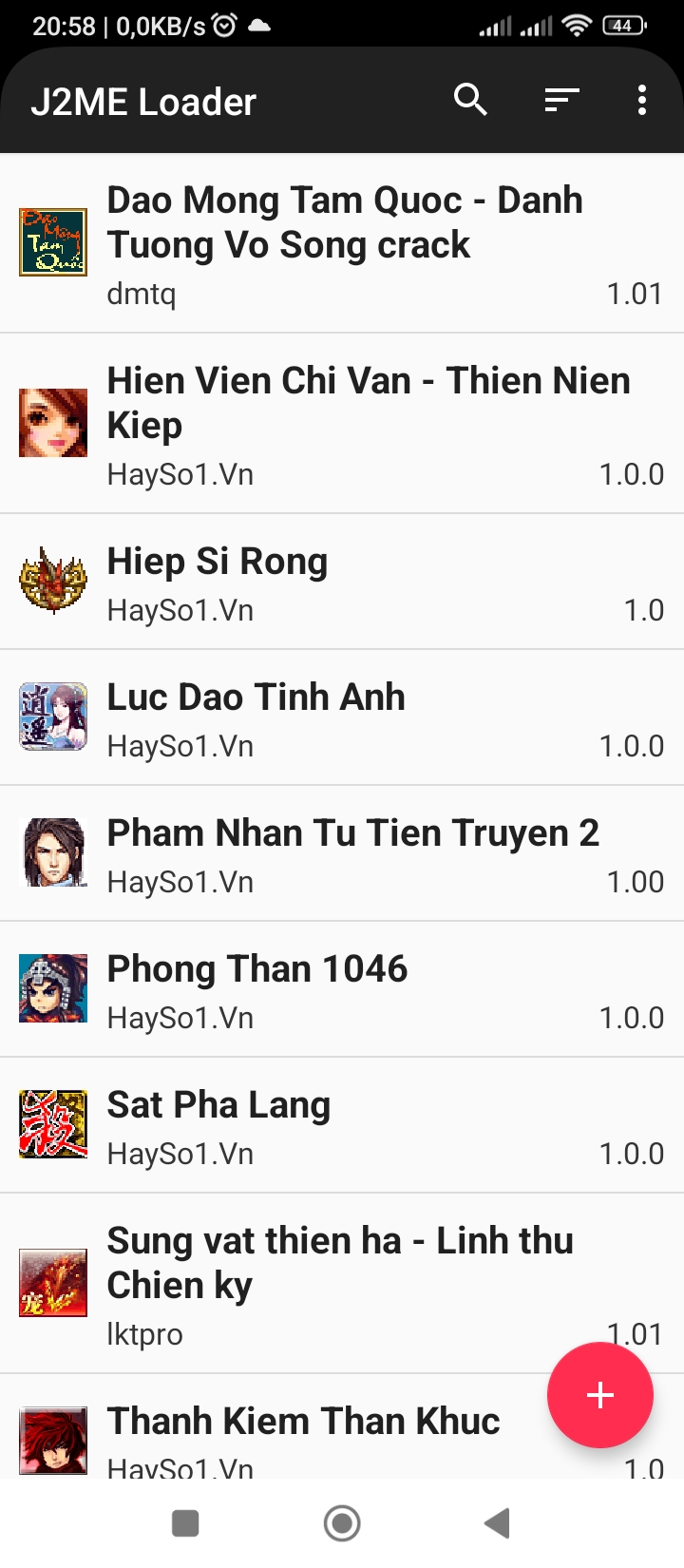Viewport: 684px width, 1568px height.
Task: Start Hiep Si Rong
Action: pos(342,582)
